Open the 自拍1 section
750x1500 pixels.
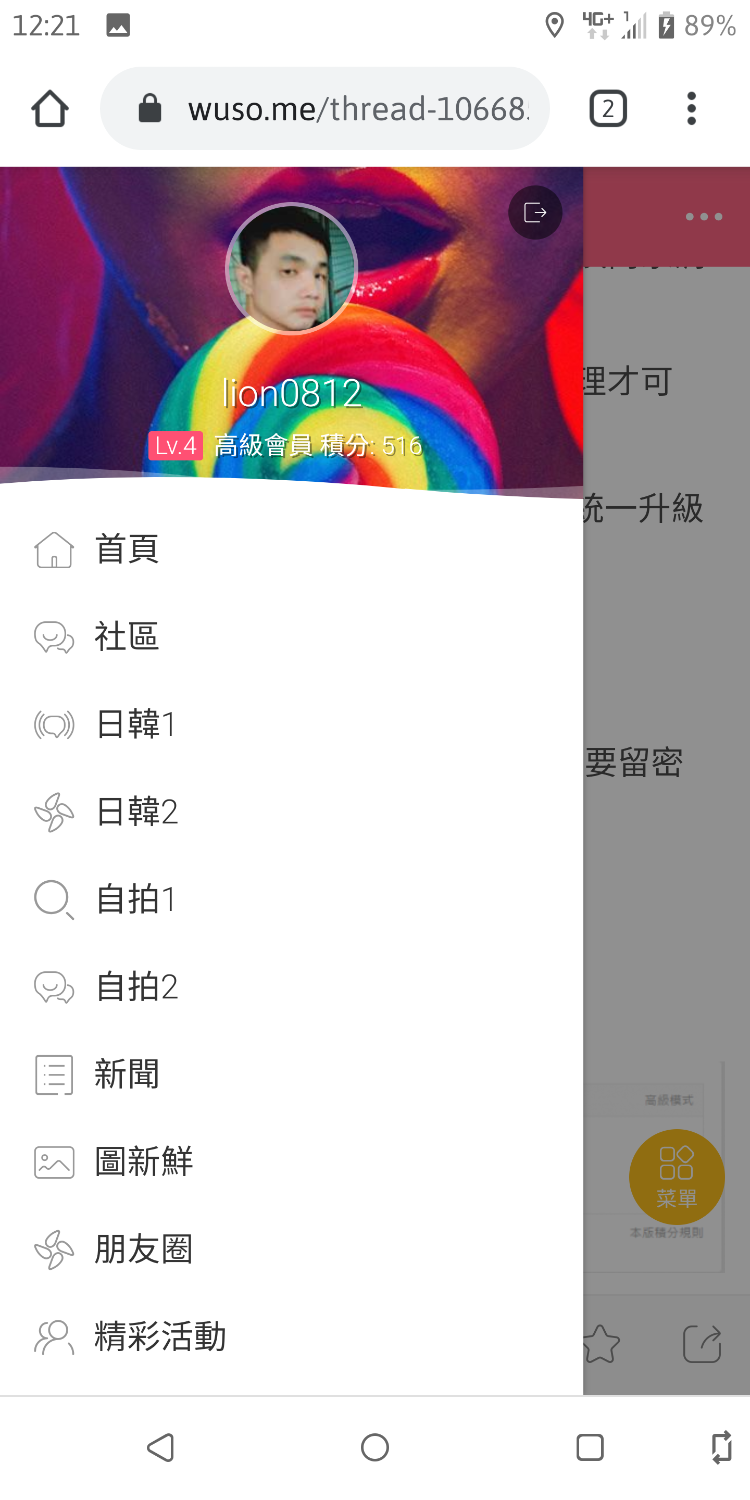pos(135,899)
